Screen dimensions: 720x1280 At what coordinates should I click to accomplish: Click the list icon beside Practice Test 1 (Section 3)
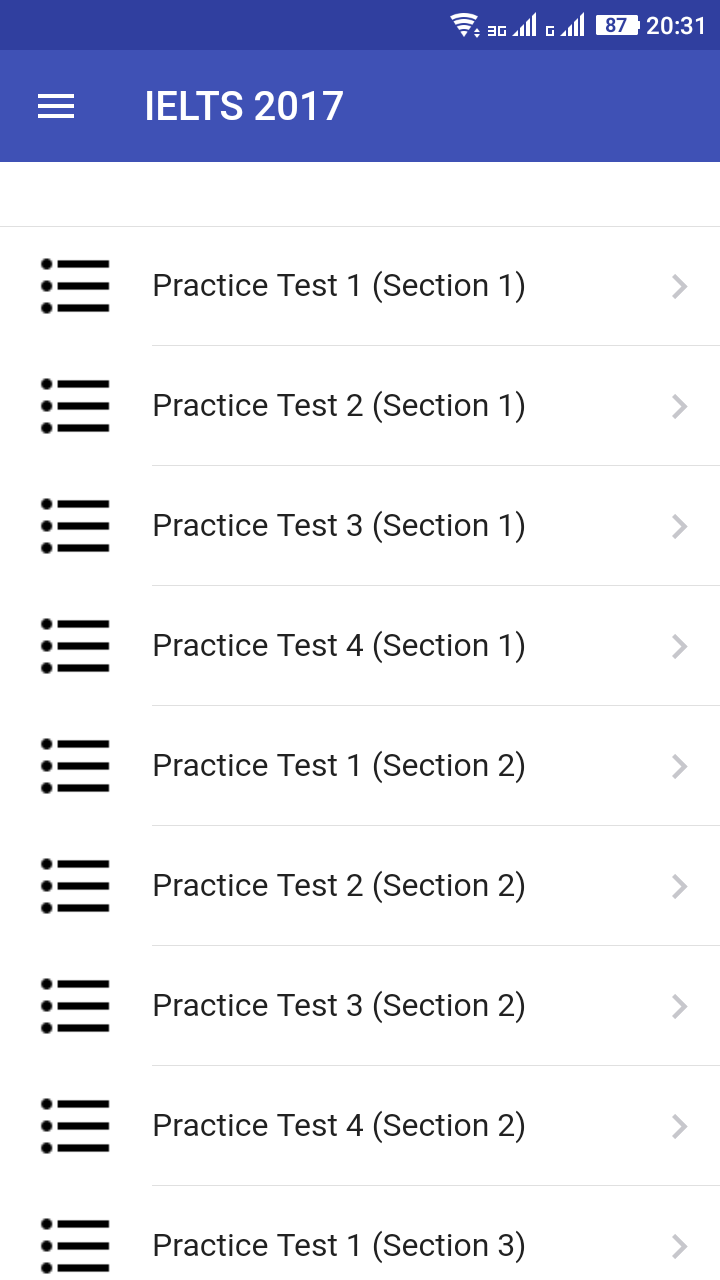(x=75, y=1246)
